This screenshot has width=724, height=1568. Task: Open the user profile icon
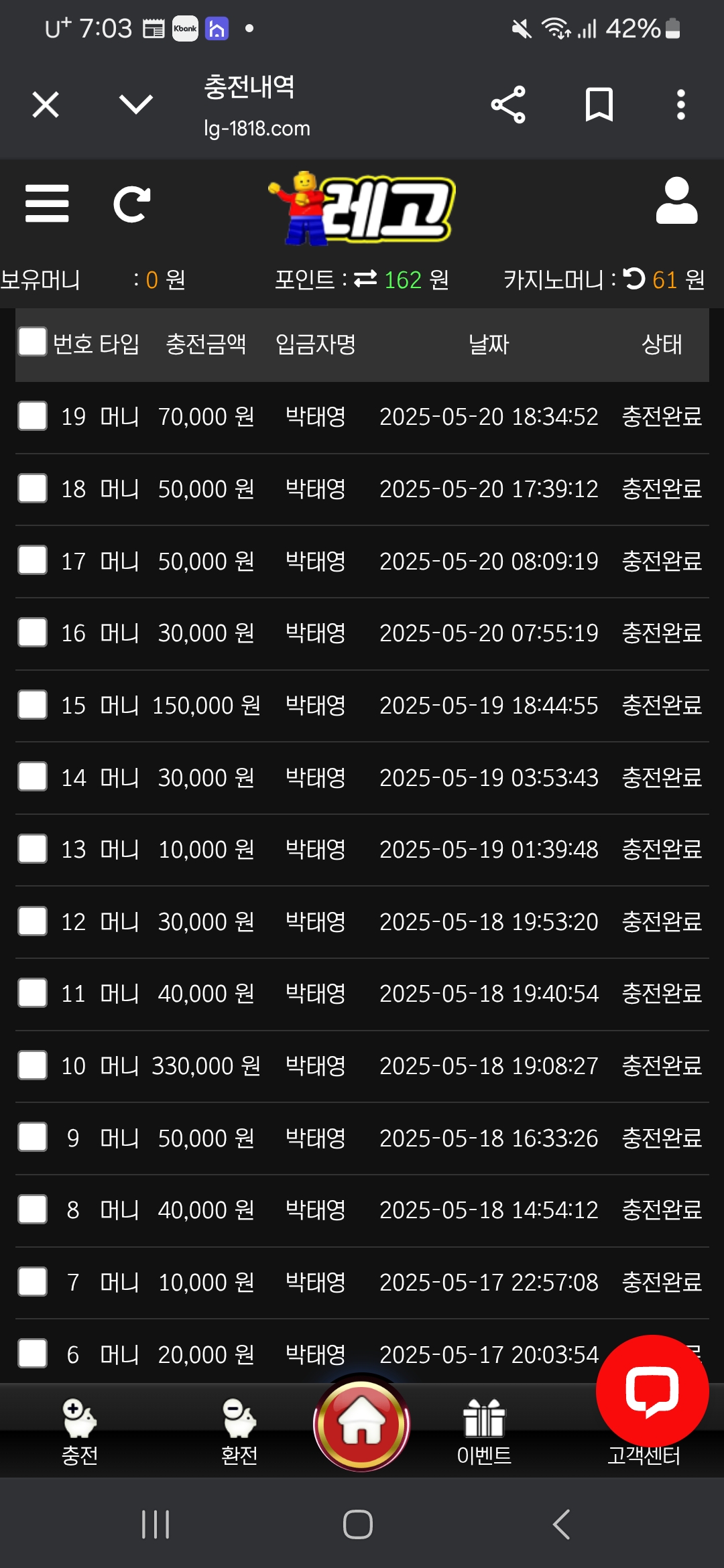pyautogui.click(x=676, y=201)
